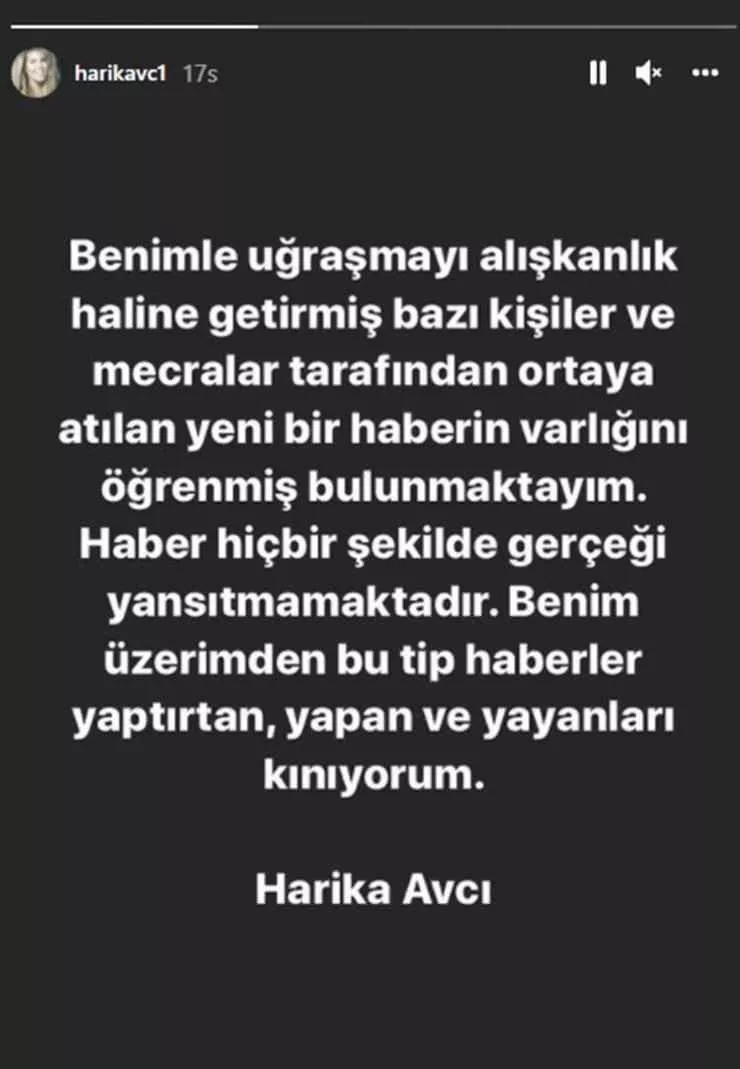The height and width of the screenshot is (1069, 740).
Task: Open harikavc1's profile picture
Action: pos(35,73)
